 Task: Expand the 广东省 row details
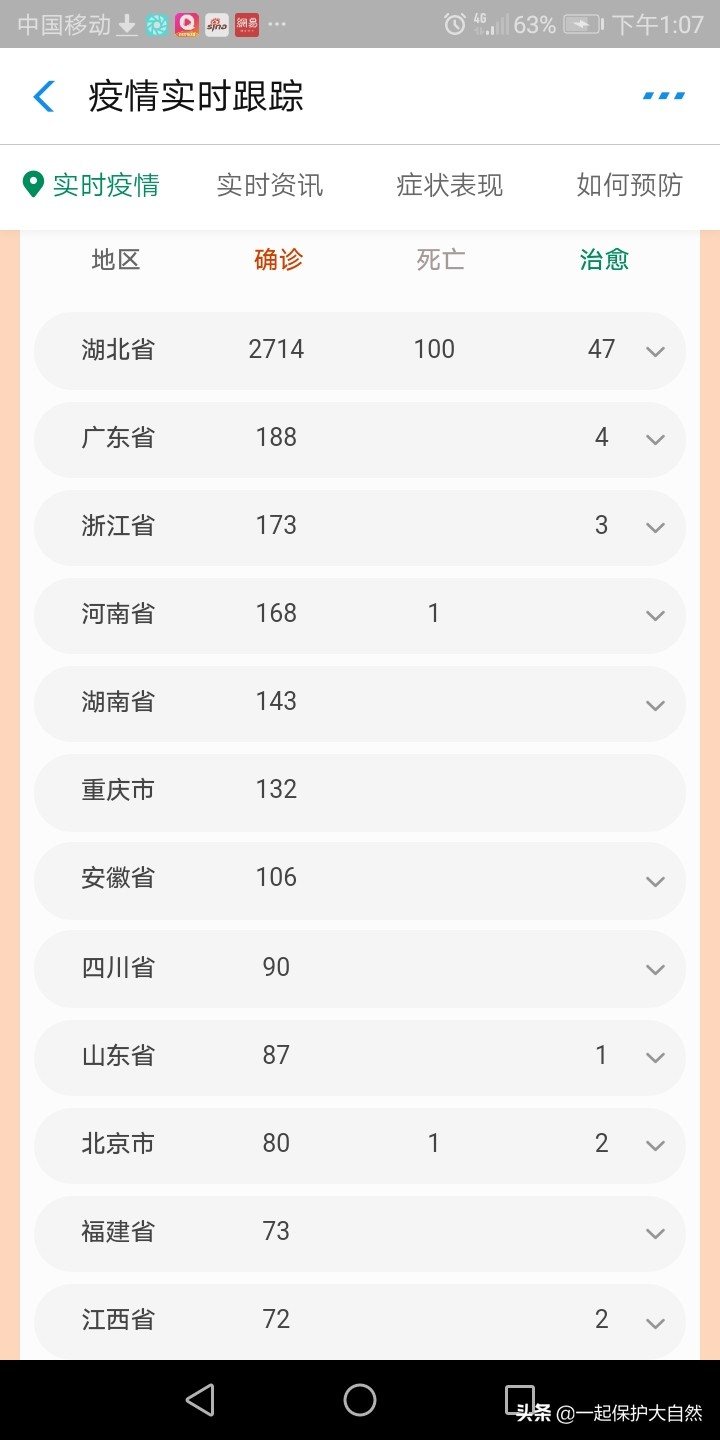(x=656, y=439)
